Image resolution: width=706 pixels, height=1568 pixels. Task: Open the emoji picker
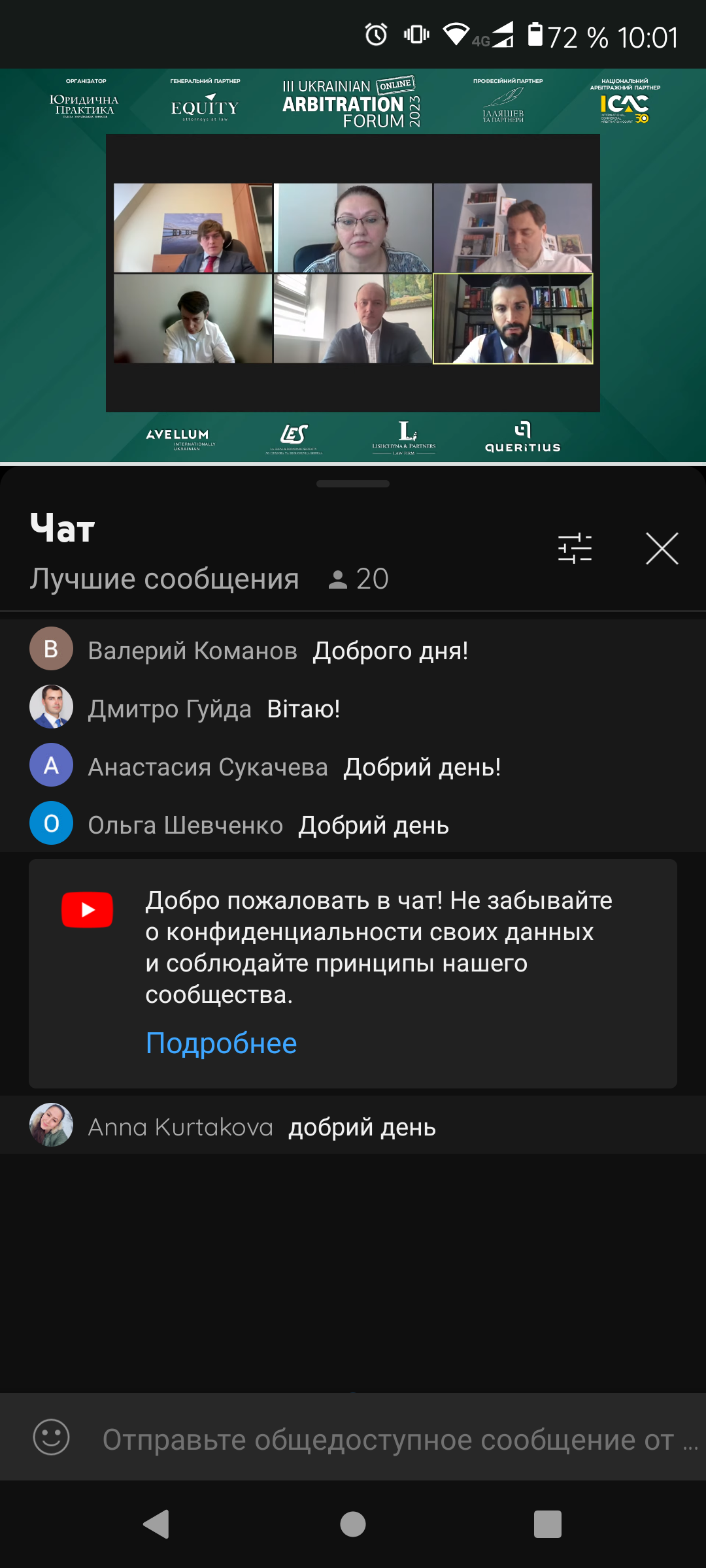[51, 1437]
